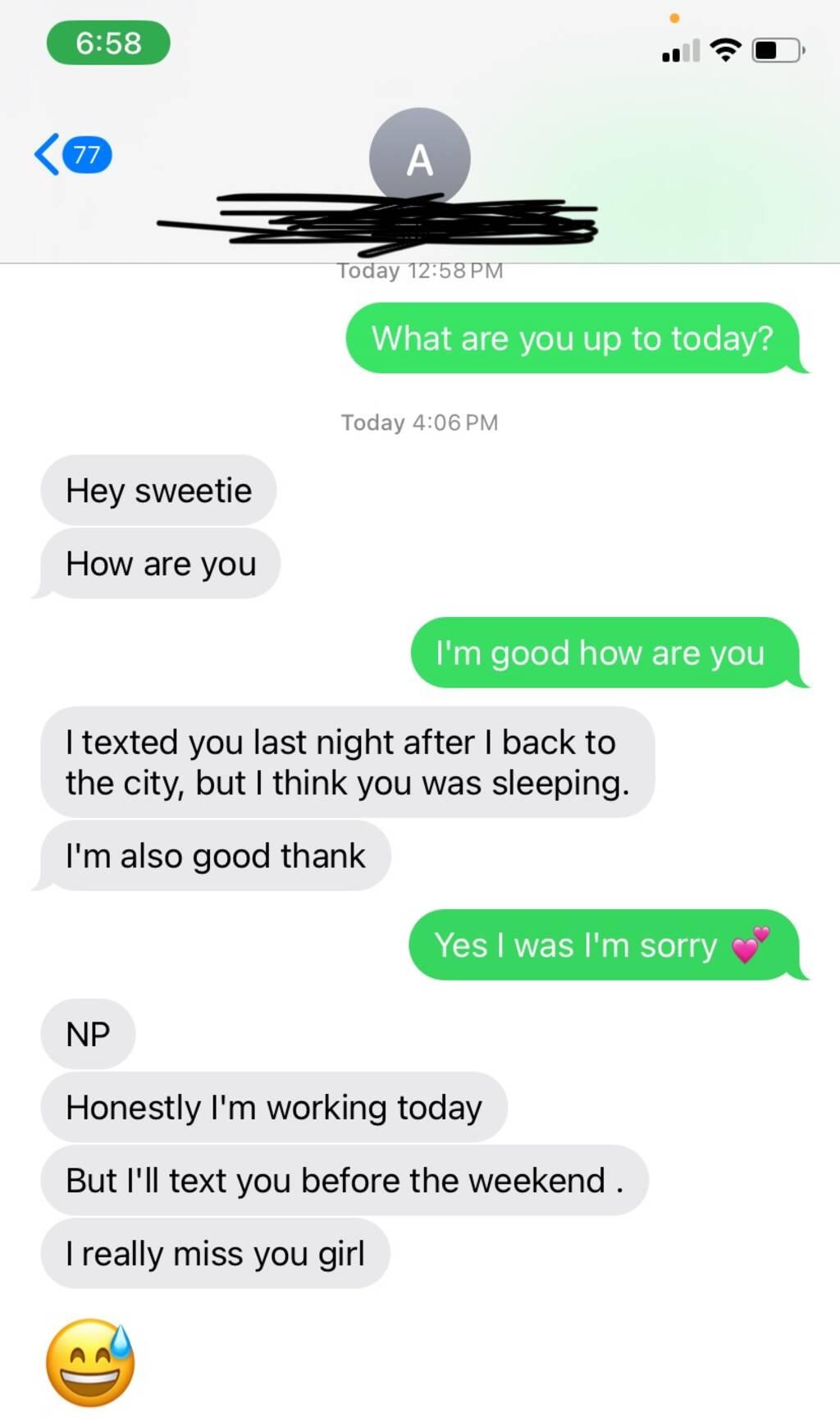Go back to the messages list
This screenshot has height=1418, width=840.
click(x=72, y=154)
